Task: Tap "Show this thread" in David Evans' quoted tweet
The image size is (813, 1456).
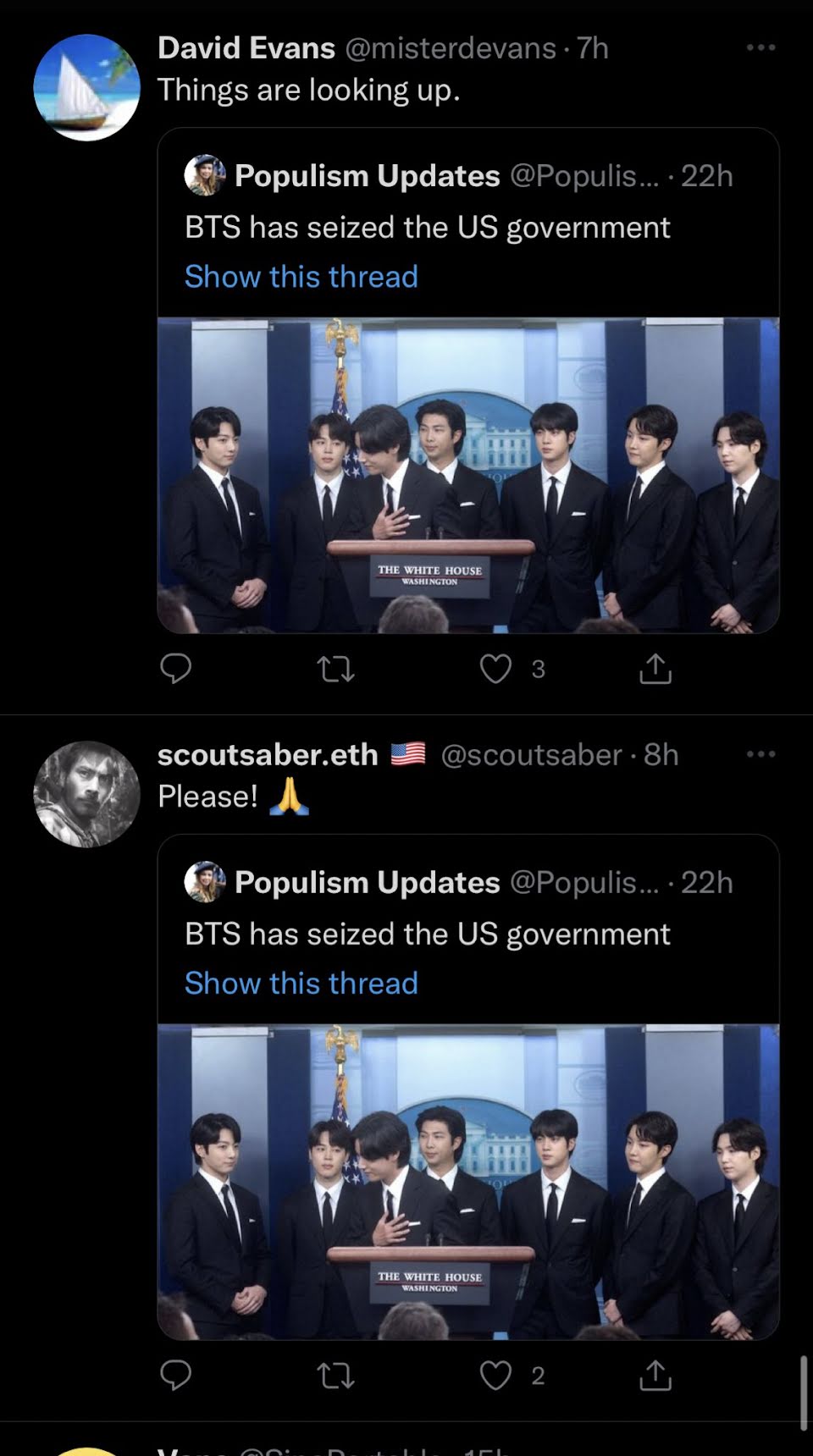Action: pos(301,277)
